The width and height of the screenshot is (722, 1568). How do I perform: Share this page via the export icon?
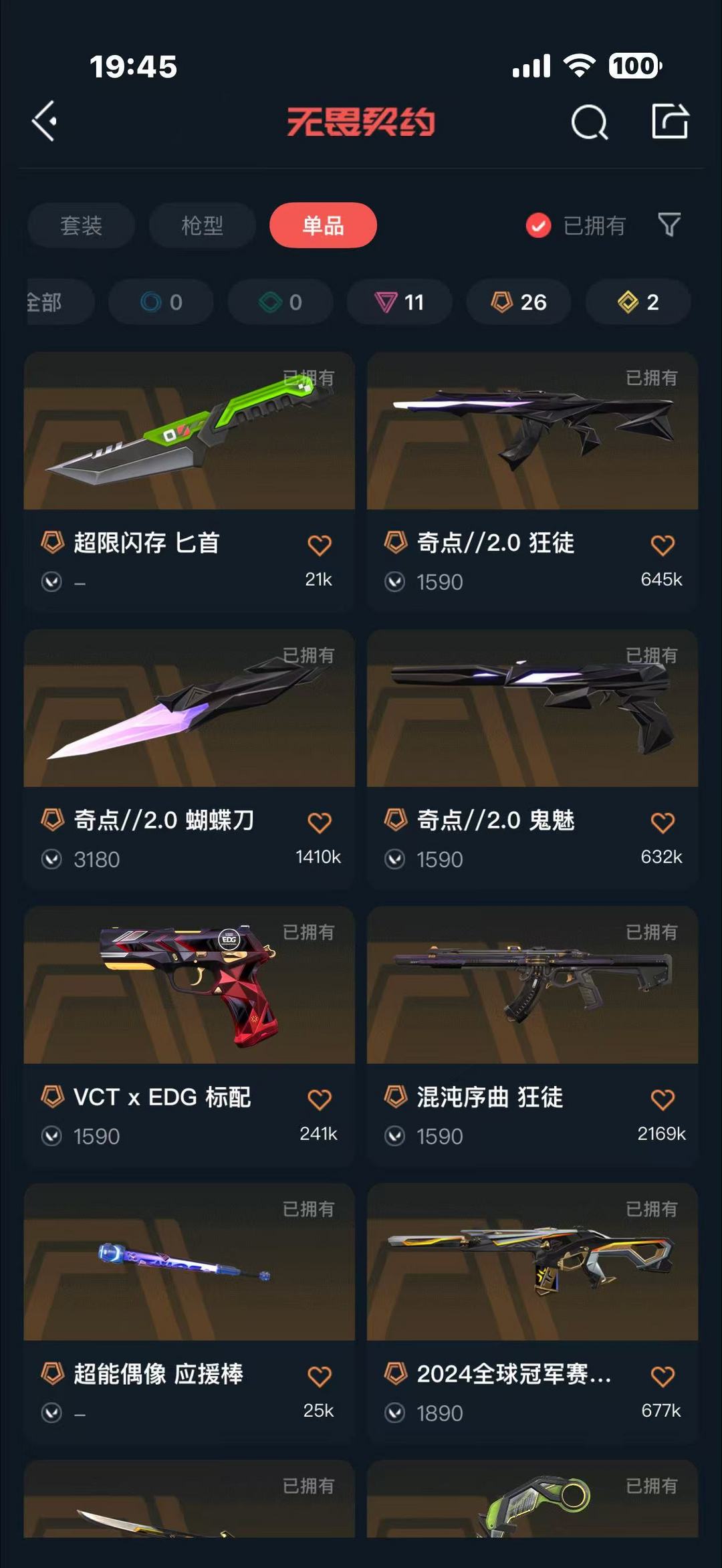(x=670, y=122)
